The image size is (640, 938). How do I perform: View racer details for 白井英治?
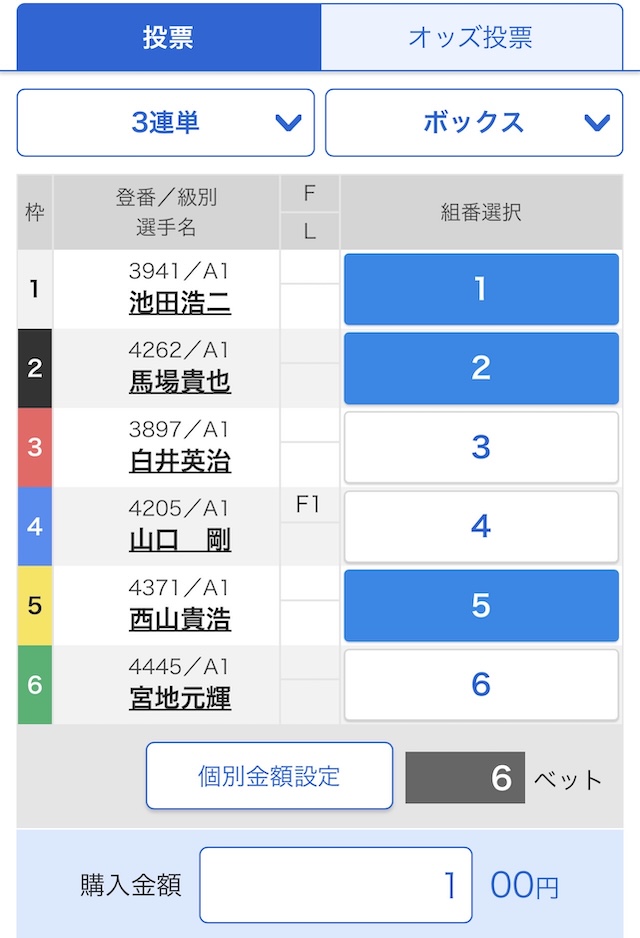(180, 461)
